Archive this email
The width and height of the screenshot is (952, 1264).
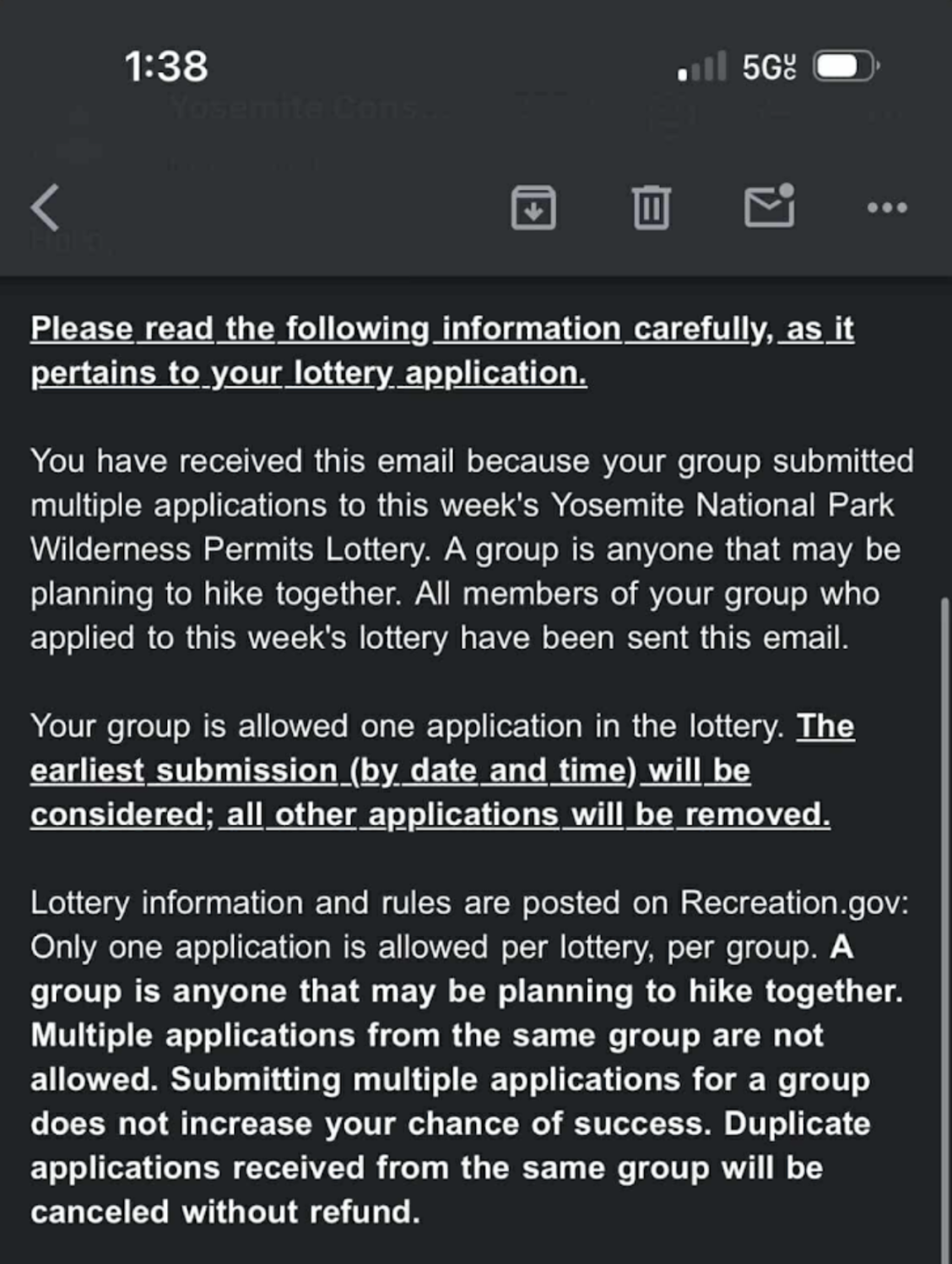pos(533,208)
